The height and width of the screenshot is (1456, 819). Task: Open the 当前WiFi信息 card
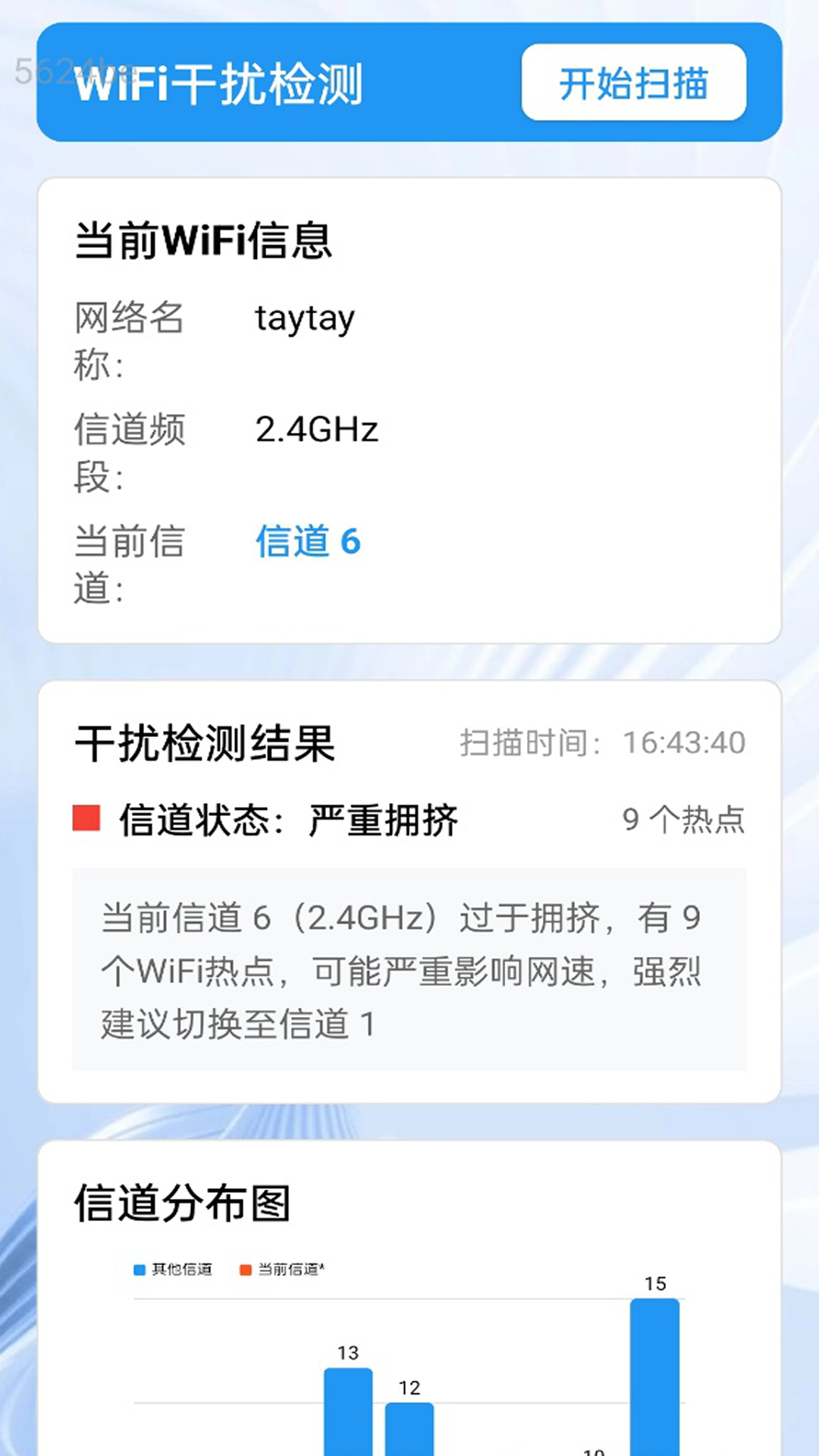(x=205, y=241)
